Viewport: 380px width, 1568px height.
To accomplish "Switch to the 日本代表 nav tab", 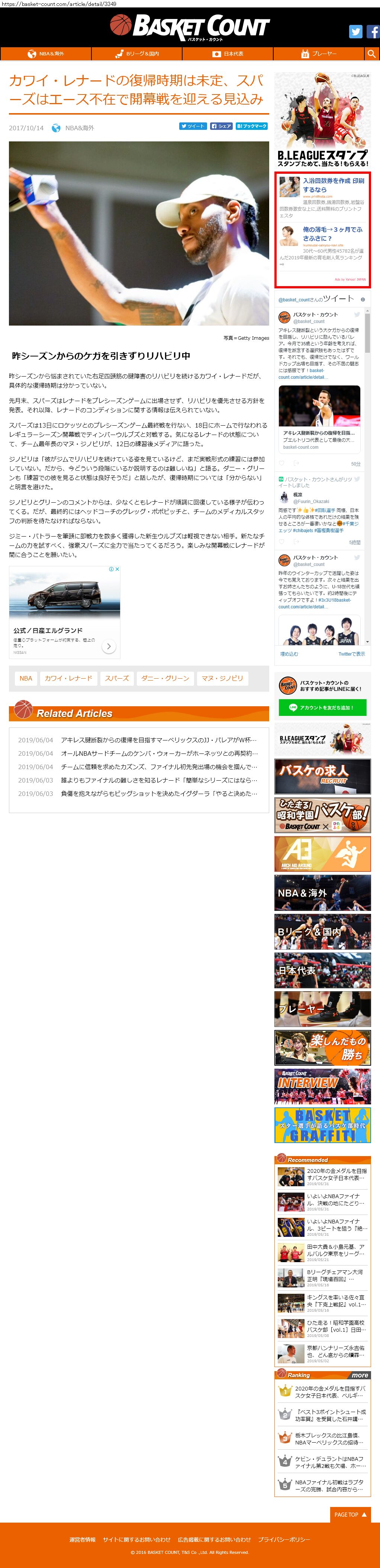I will click(x=228, y=54).
